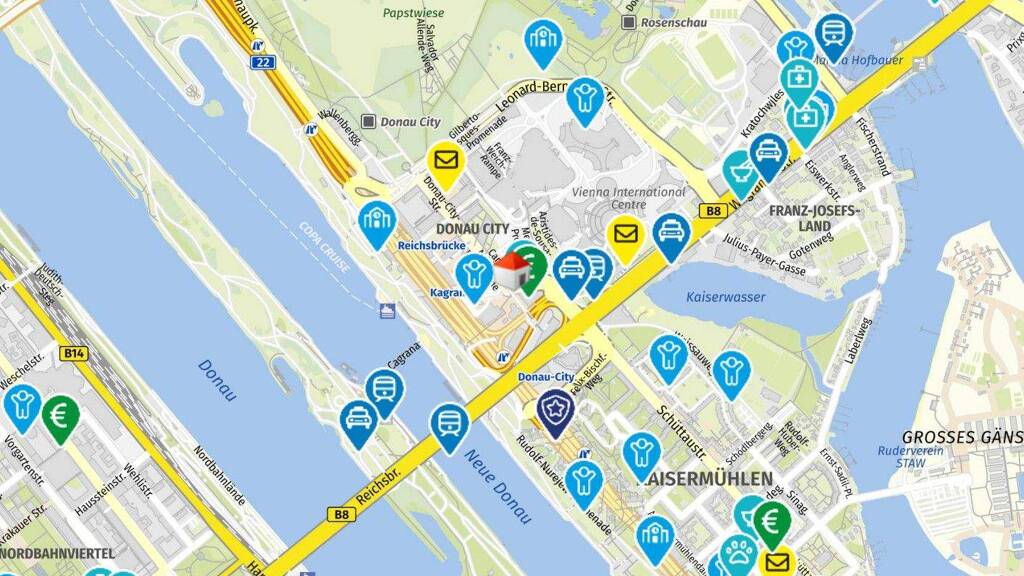Screen dimensions: 1024x576
Task: Tap the green euro marker near Vorgartenstr.
Action: pyautogui.click(x=61, y=420)
